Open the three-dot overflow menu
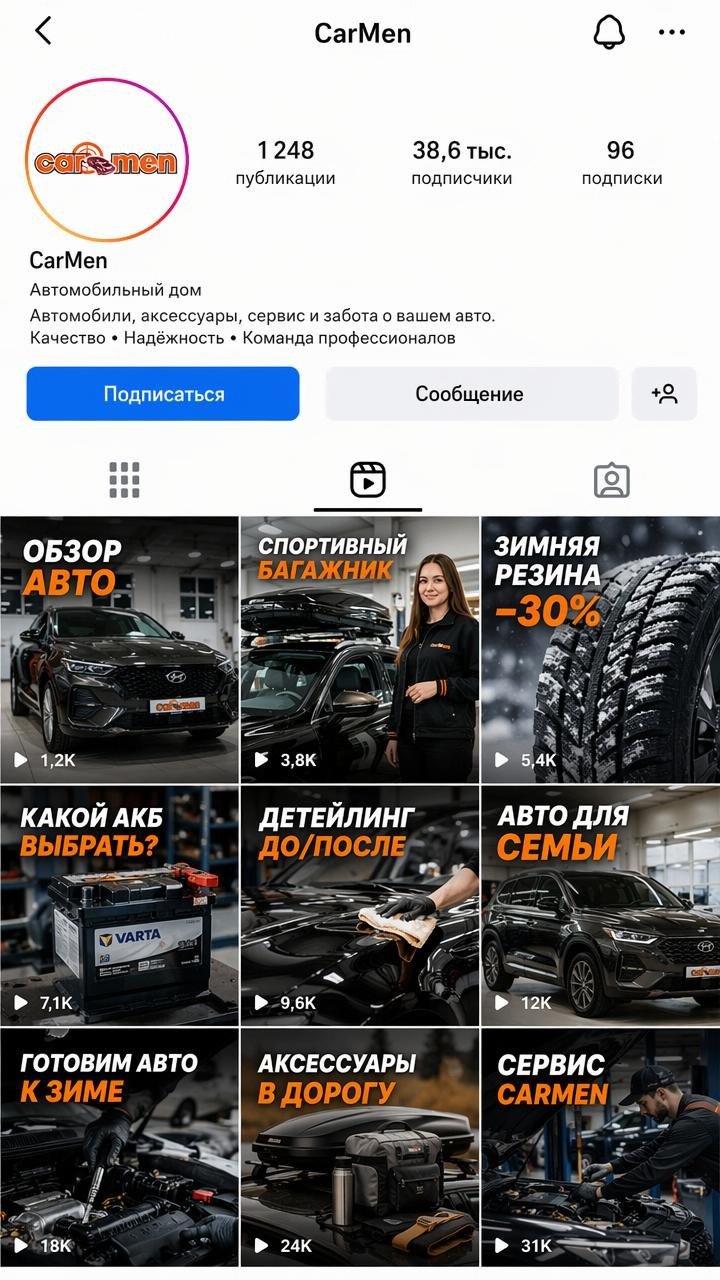720x1280 pixels. (x=672, y=32)
